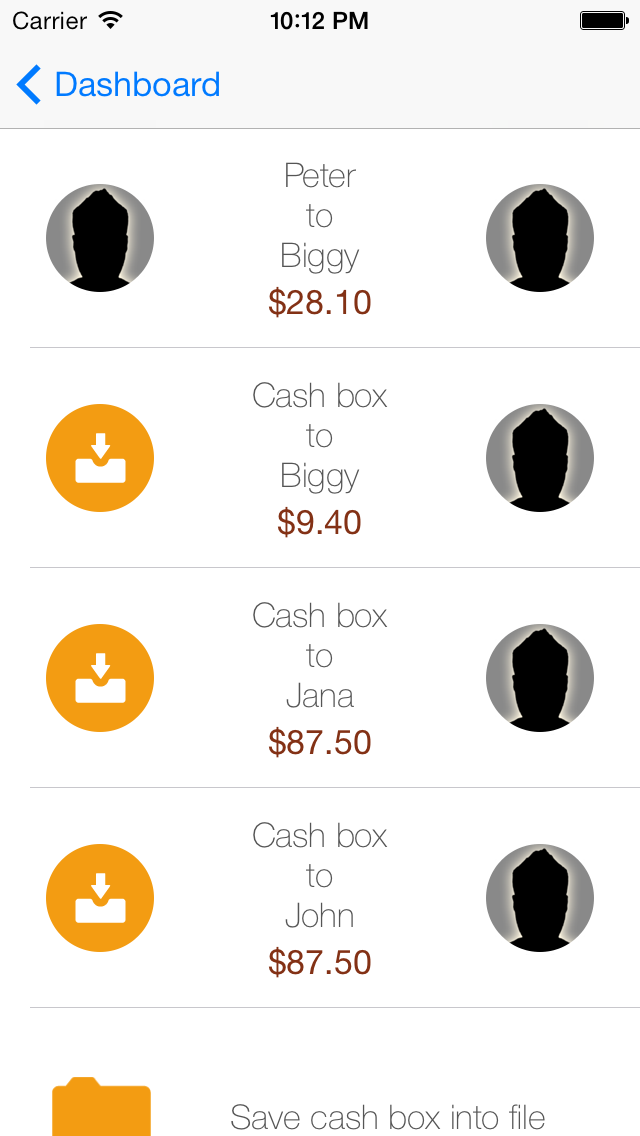
Task: Select the Cash box to Jana transfer
Action: (x=320, y=678)
